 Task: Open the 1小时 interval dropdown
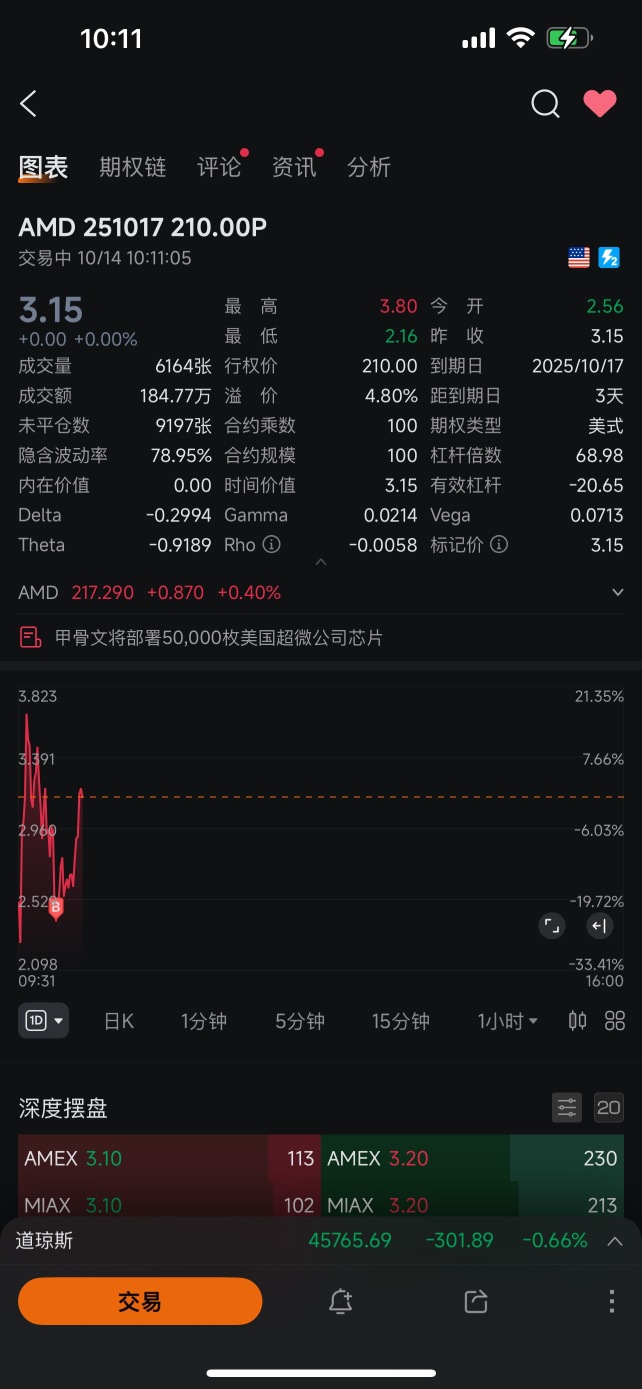(508, 1021)
